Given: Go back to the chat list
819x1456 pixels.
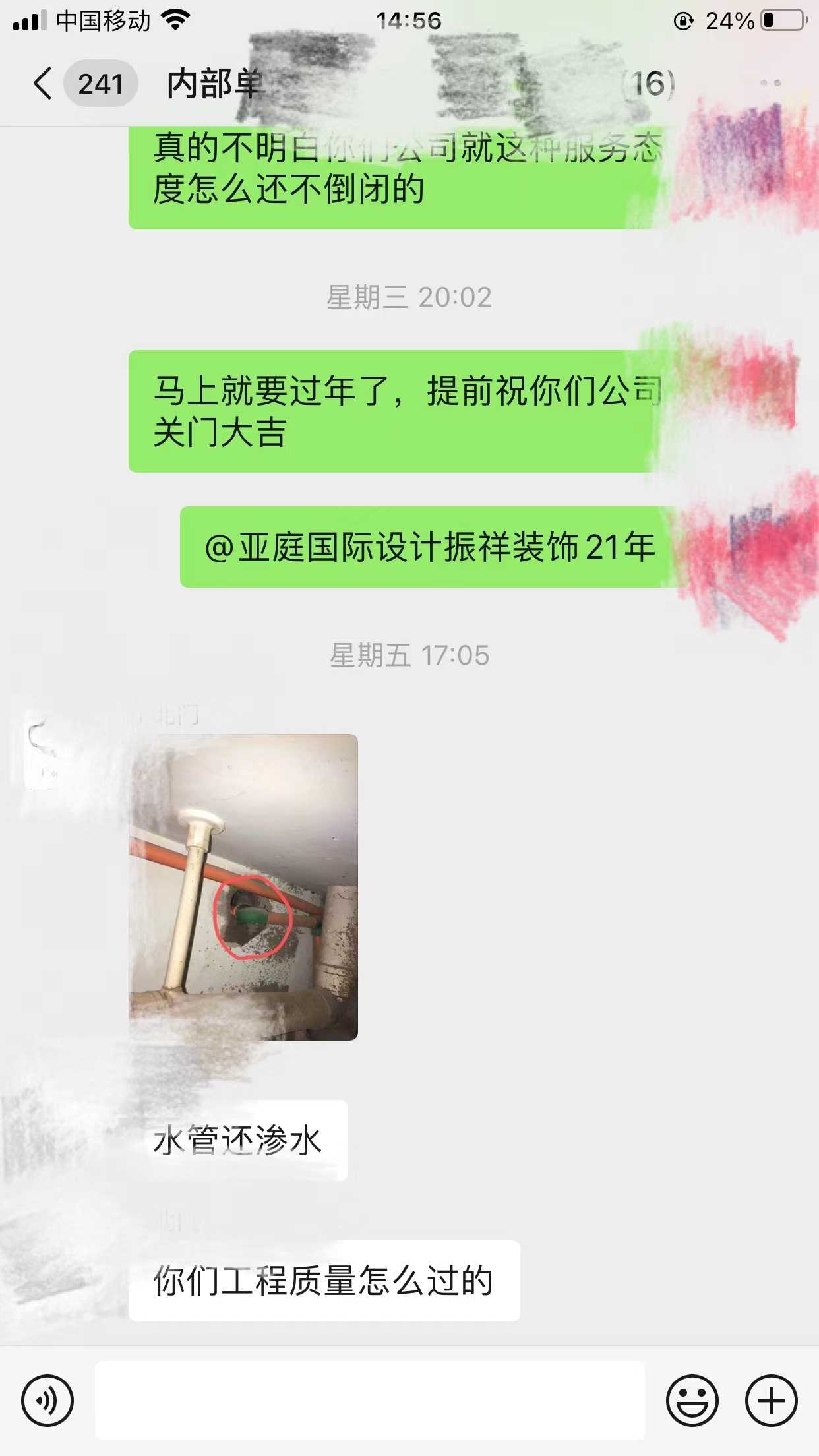Looking at the screenshot, I should point(44,84).
